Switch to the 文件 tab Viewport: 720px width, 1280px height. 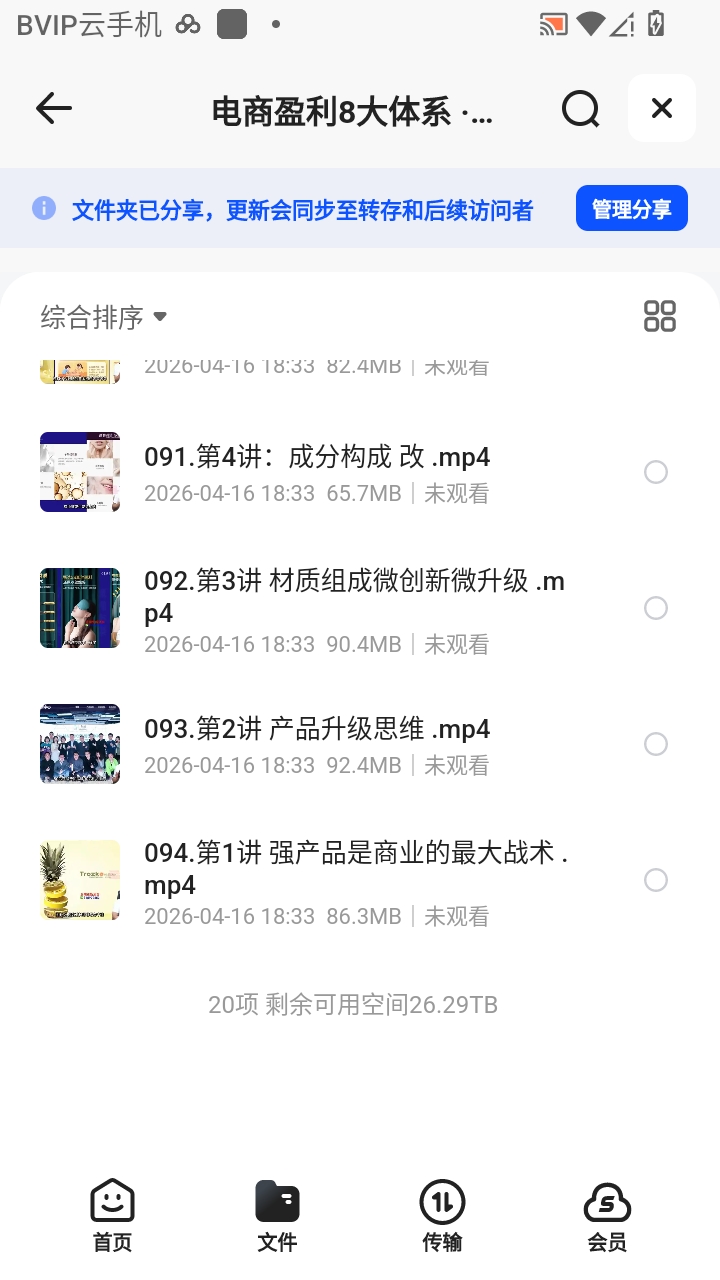277,1214
